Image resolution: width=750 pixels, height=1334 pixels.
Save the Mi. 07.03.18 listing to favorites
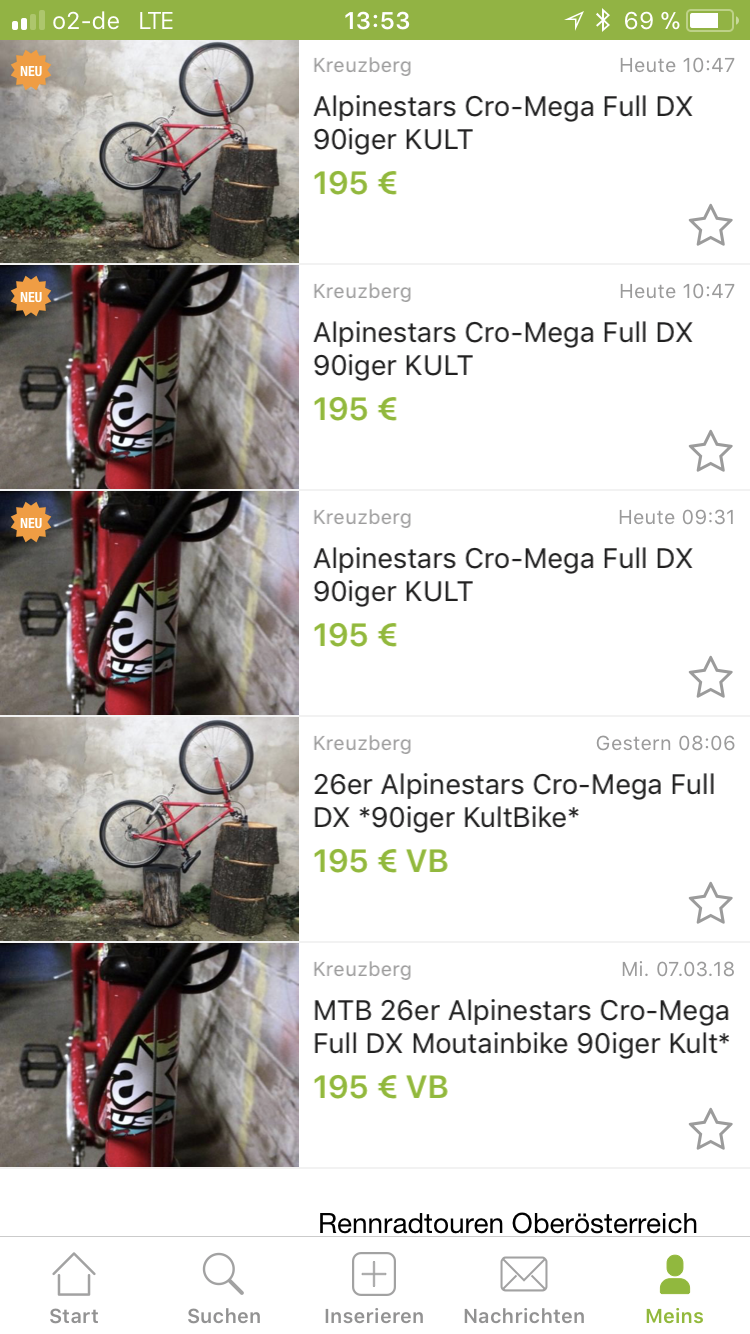point(710,1130)
